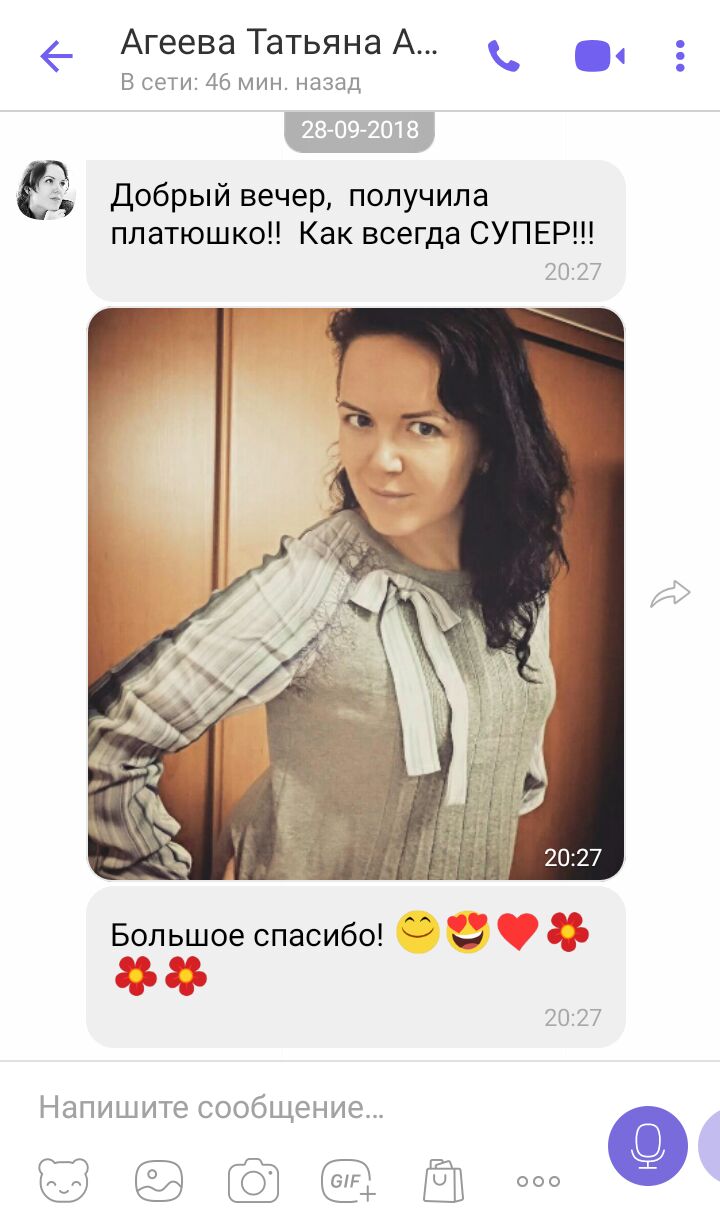This screenshot has height=1232, width=720.
Task: Open the sender's profile avatar
Action: (x=46, y=190)
